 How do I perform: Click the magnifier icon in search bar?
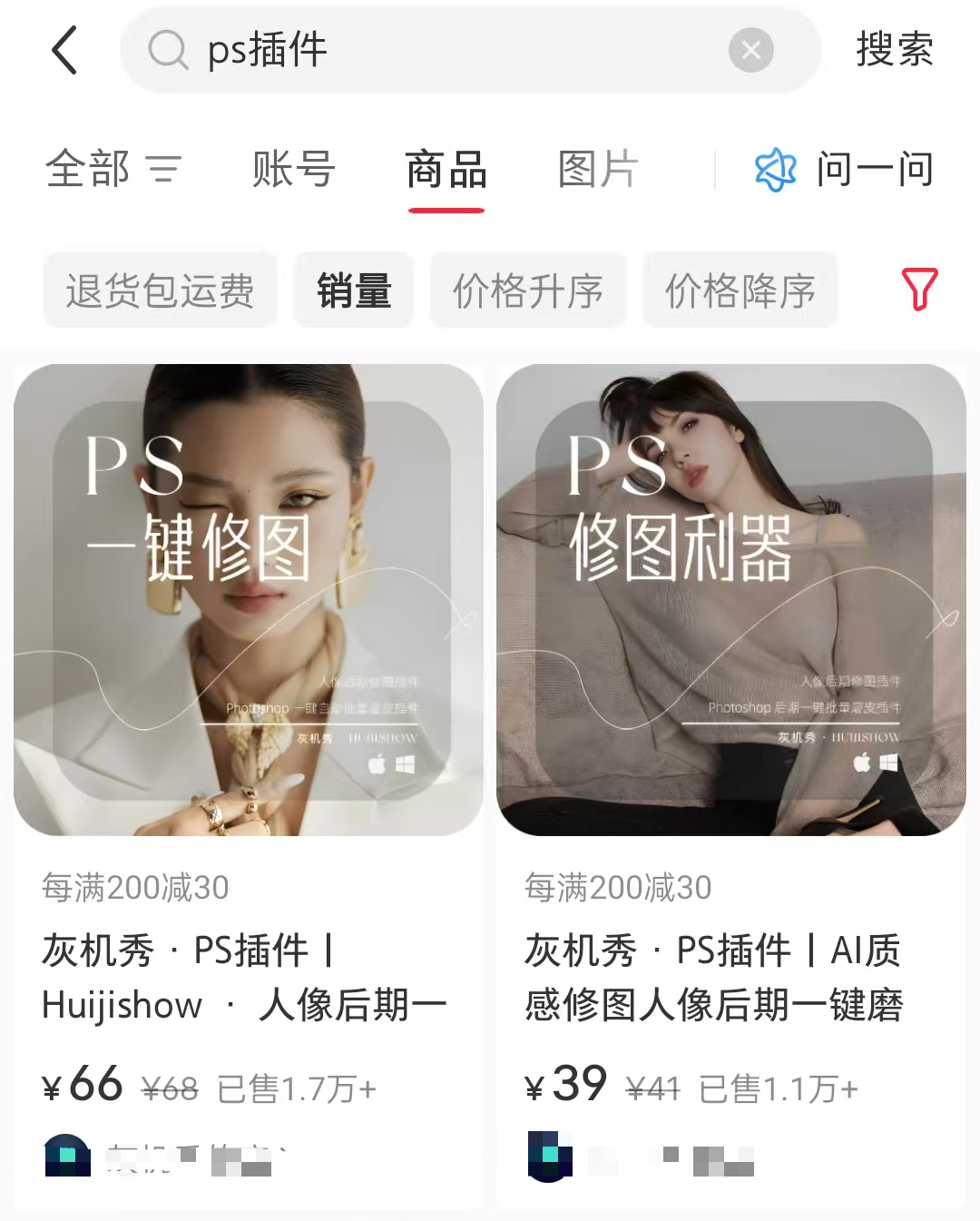click(168, 50)
